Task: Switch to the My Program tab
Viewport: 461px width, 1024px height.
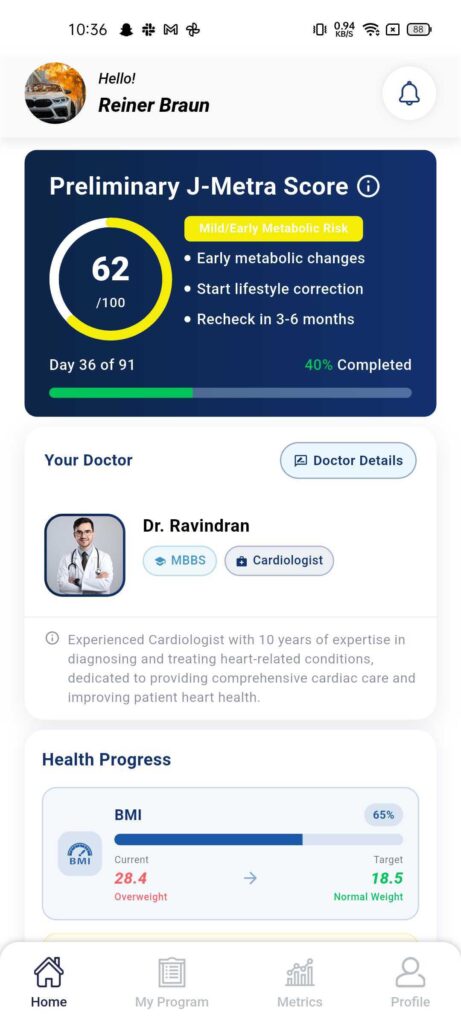Action: click(172, 983)
